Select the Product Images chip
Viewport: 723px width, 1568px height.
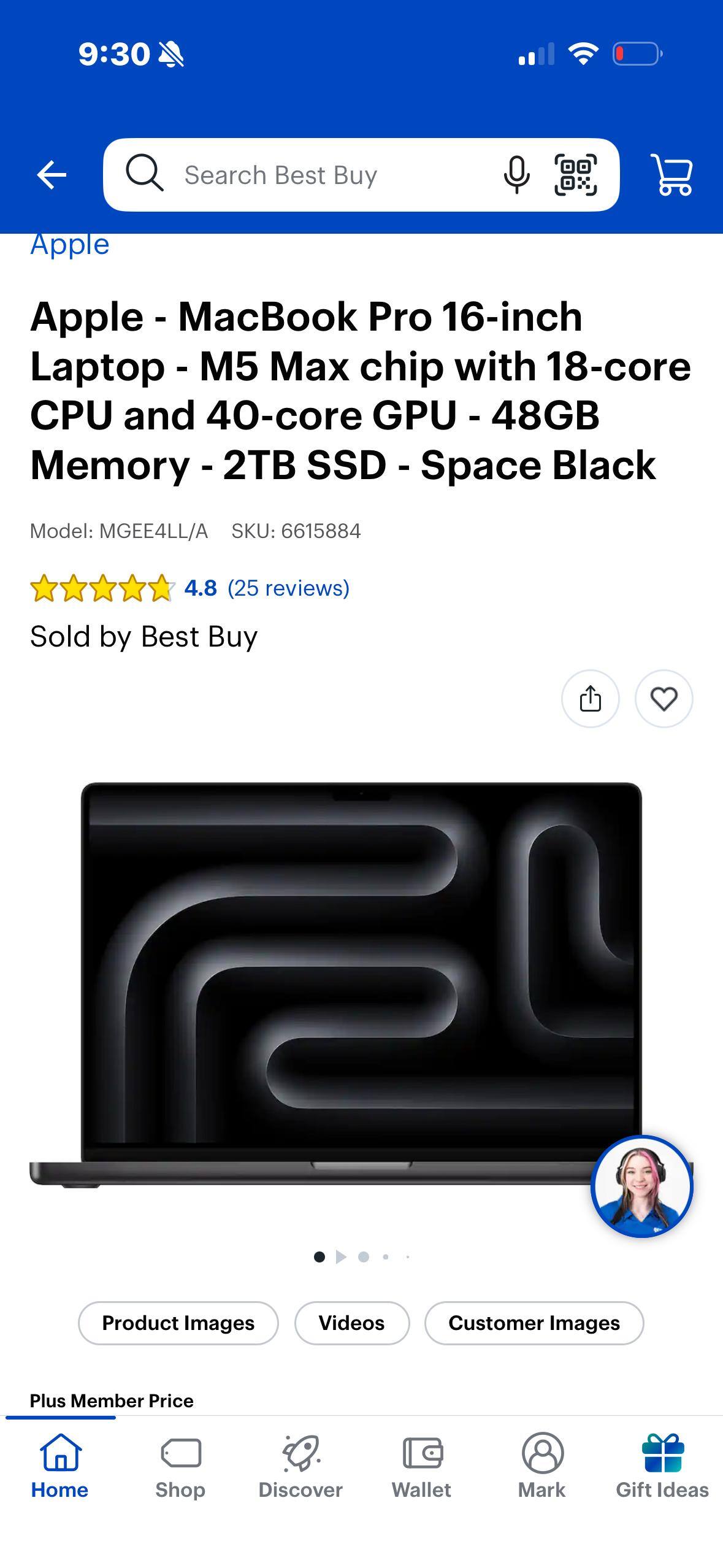(x=178, y=1323)
